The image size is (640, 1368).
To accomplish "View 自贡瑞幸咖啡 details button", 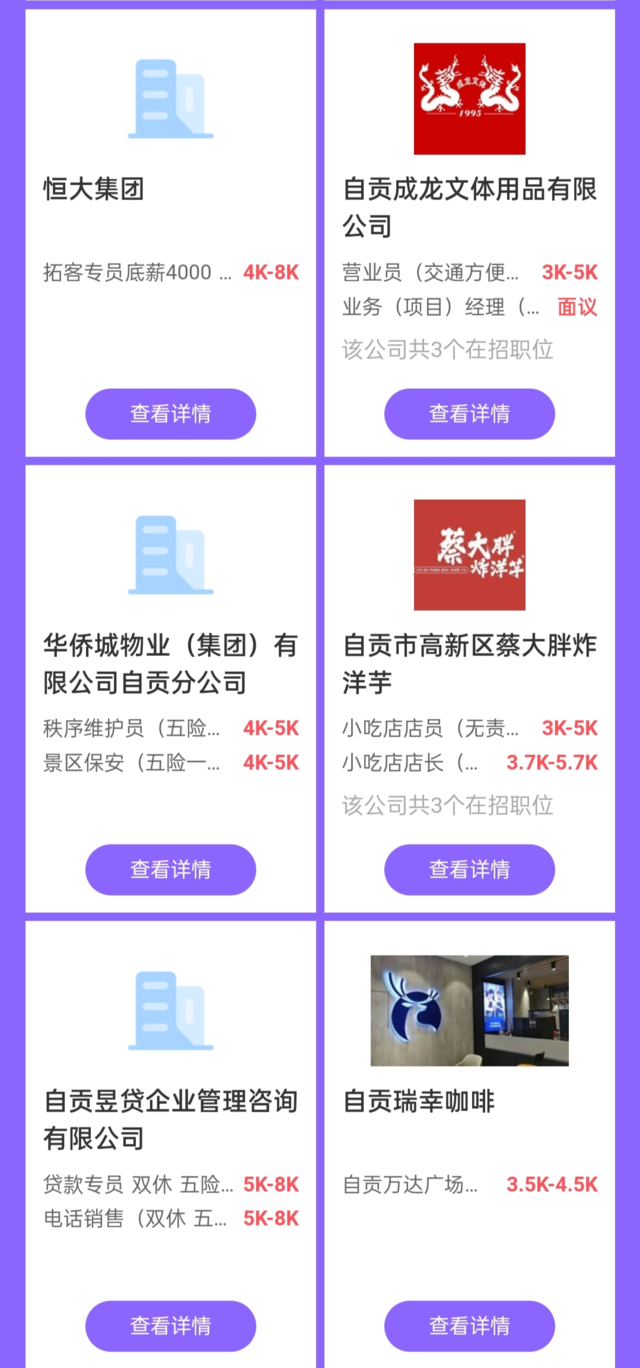I will pyautogui.click(x=469, y=1326).
